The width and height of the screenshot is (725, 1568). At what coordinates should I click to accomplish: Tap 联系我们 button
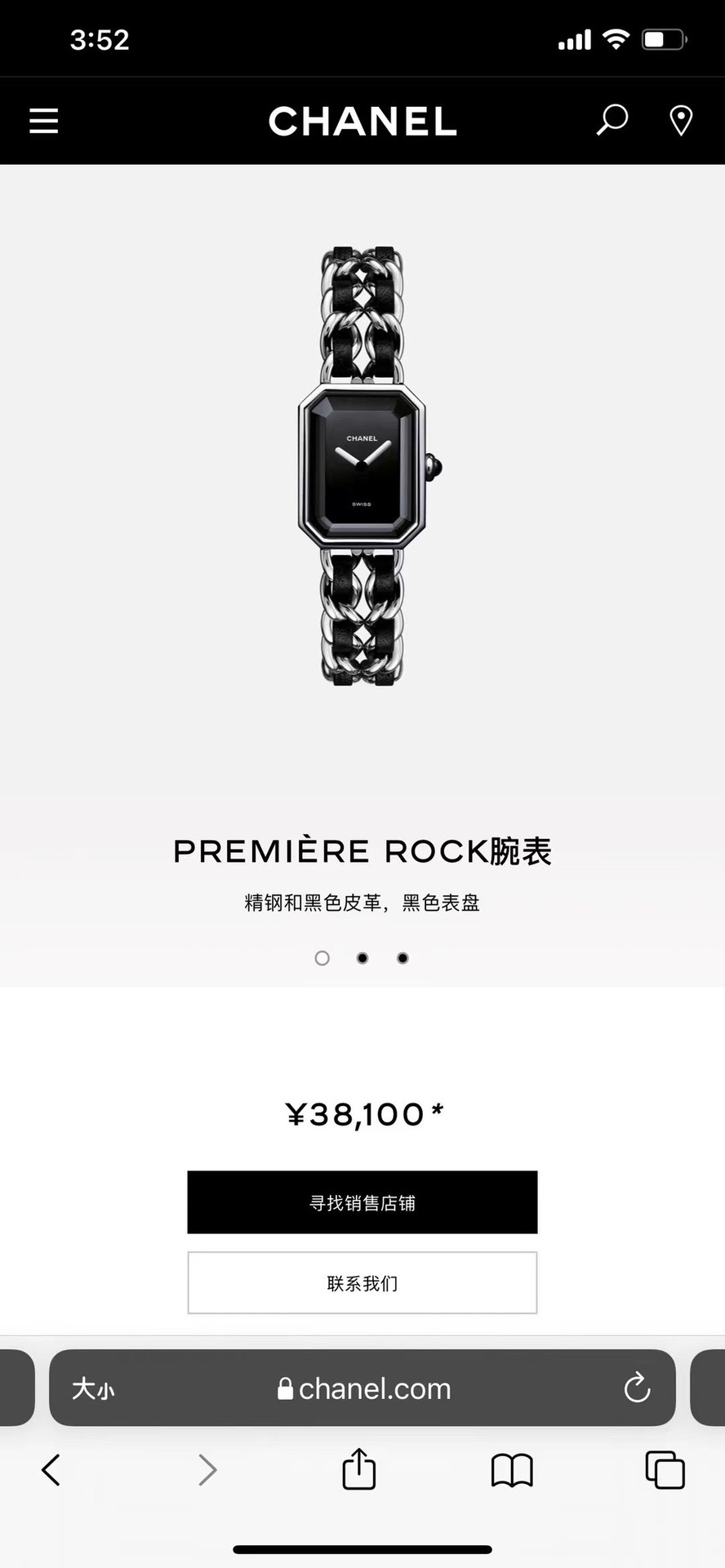tap(362, 1283)
